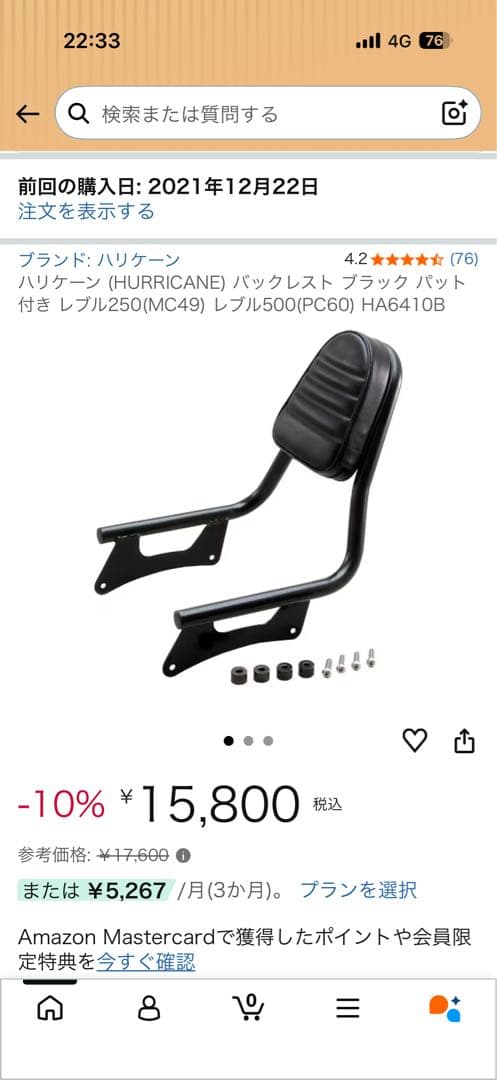Add item to wish list heart
497x1080 pixels.
pyautogui.click(x=414, y=740)
